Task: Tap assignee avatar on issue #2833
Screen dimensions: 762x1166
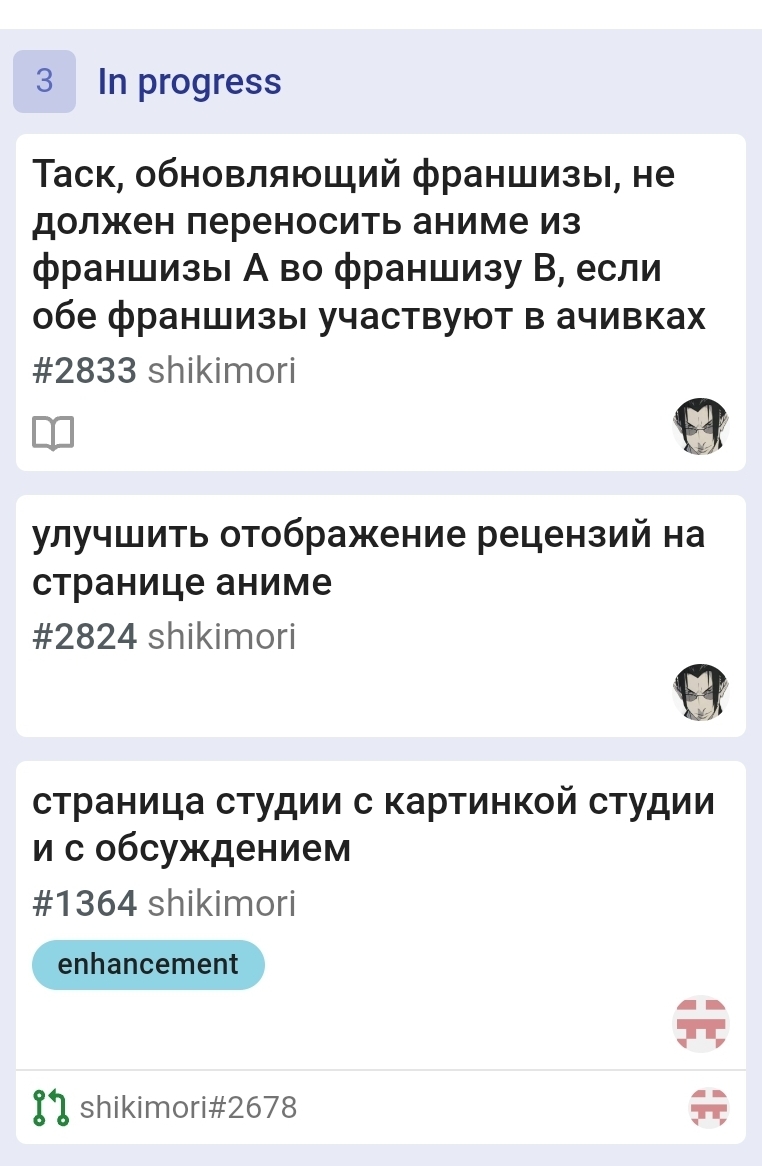Action: click(701, 425)
